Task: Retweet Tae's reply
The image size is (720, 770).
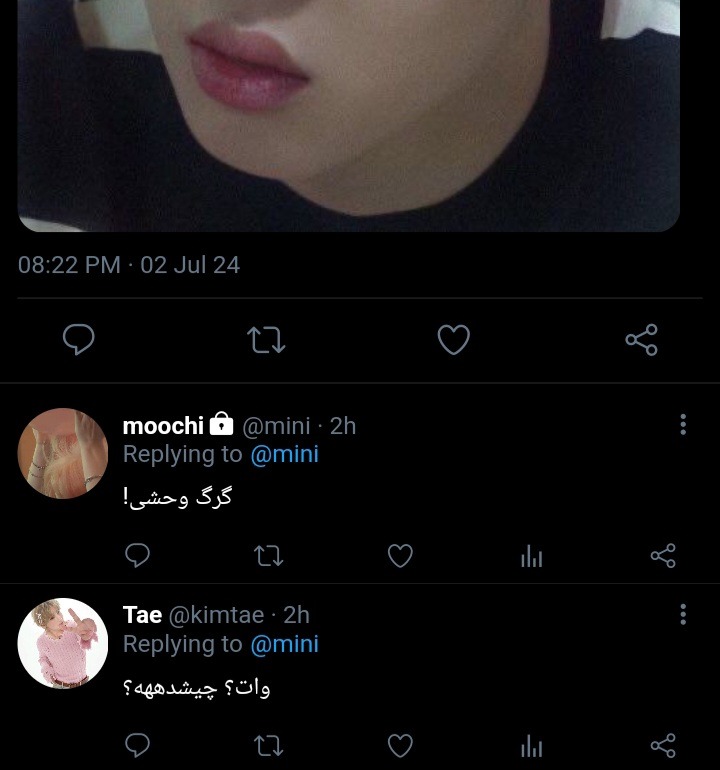Action: 269,746
